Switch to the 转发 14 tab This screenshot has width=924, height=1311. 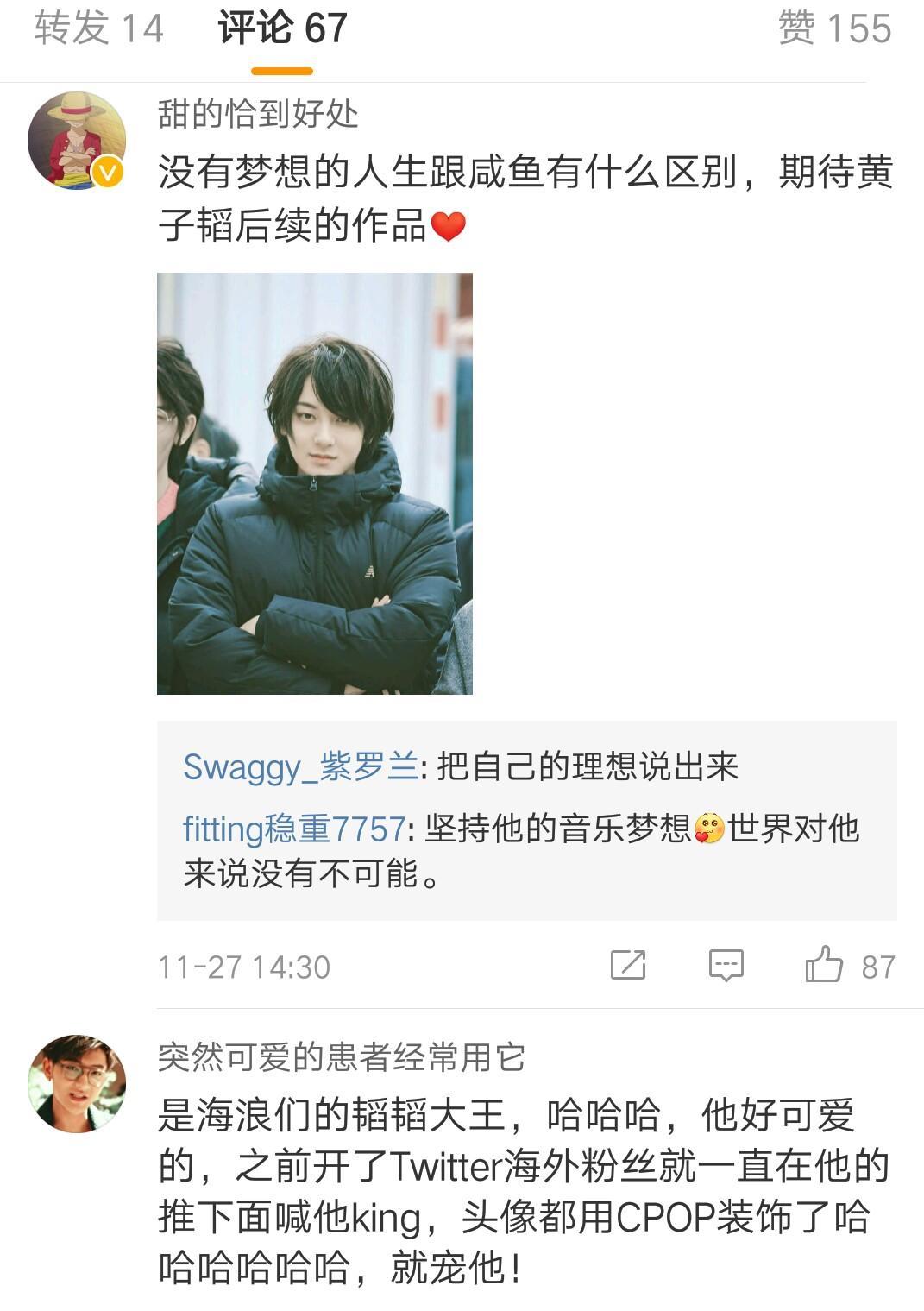[x=98, y=28]
